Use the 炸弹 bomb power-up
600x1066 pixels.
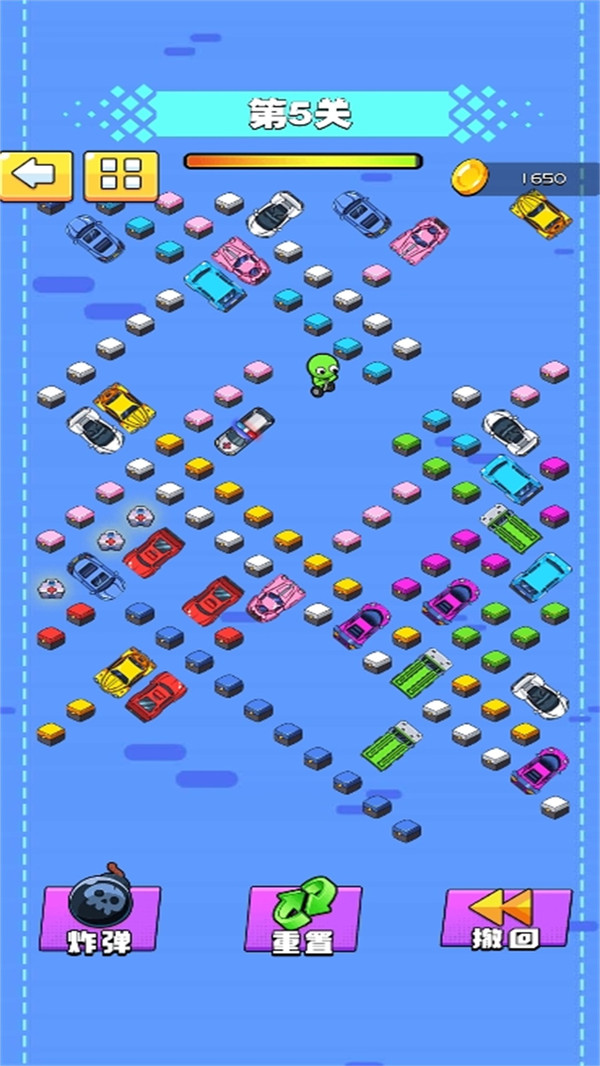pyautogui.click(x=100, y=917)
